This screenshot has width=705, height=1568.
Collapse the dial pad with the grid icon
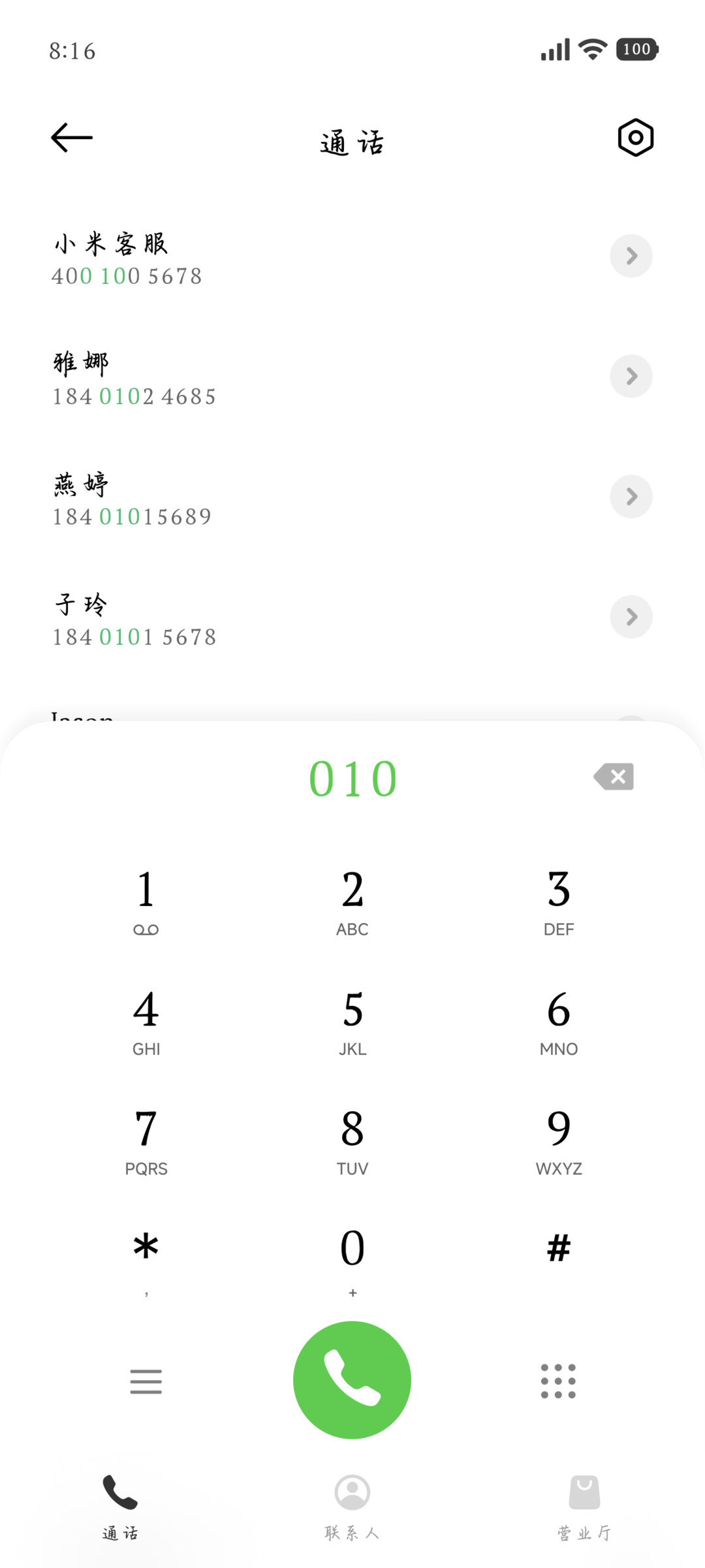click(559, 1381)
